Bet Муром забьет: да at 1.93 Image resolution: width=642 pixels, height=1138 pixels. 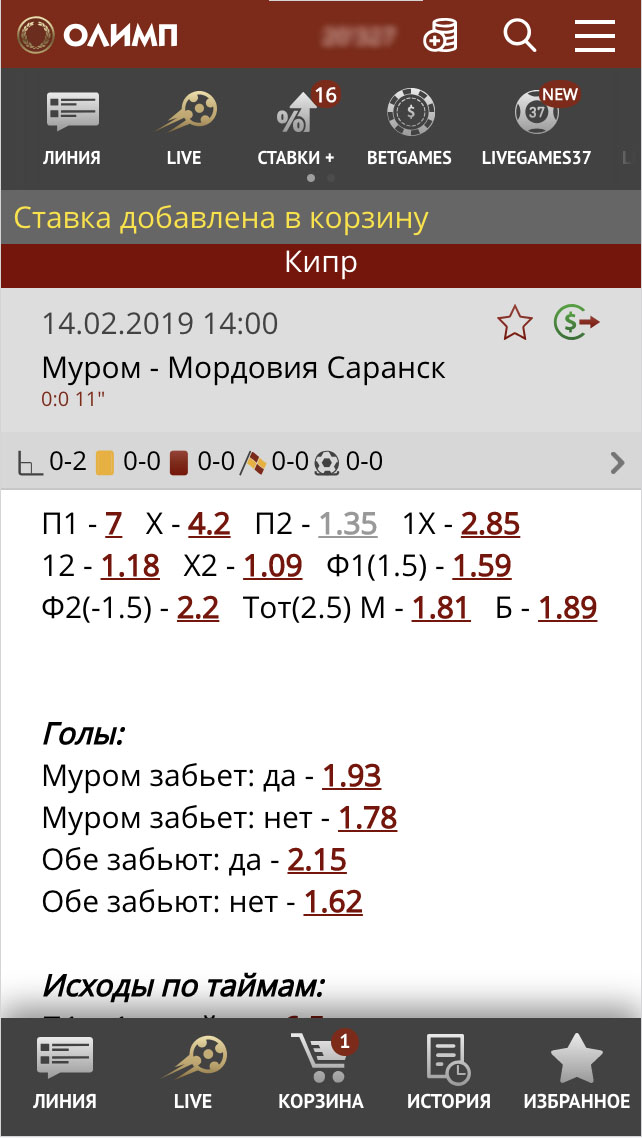351,776
